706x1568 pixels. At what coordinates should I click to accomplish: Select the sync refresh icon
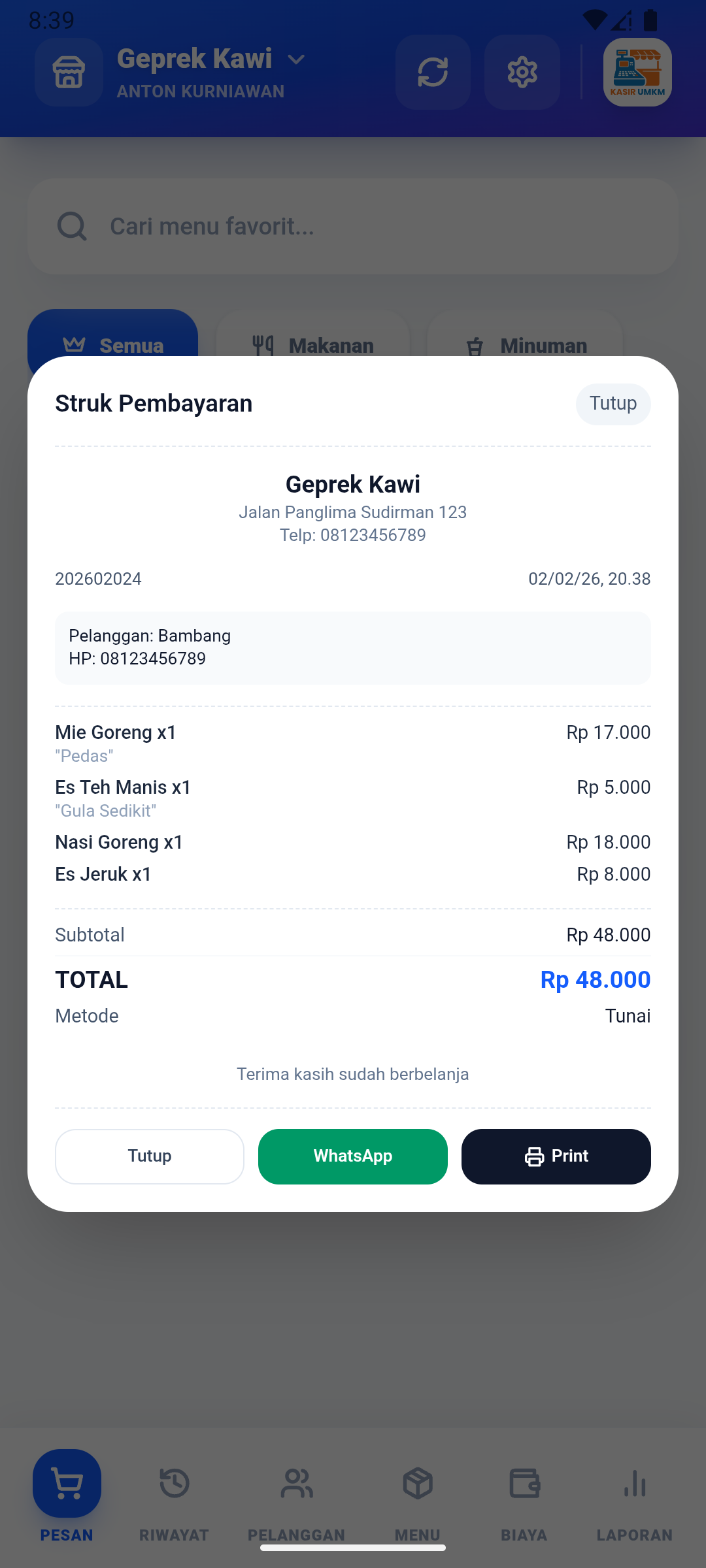pos(433,72)
